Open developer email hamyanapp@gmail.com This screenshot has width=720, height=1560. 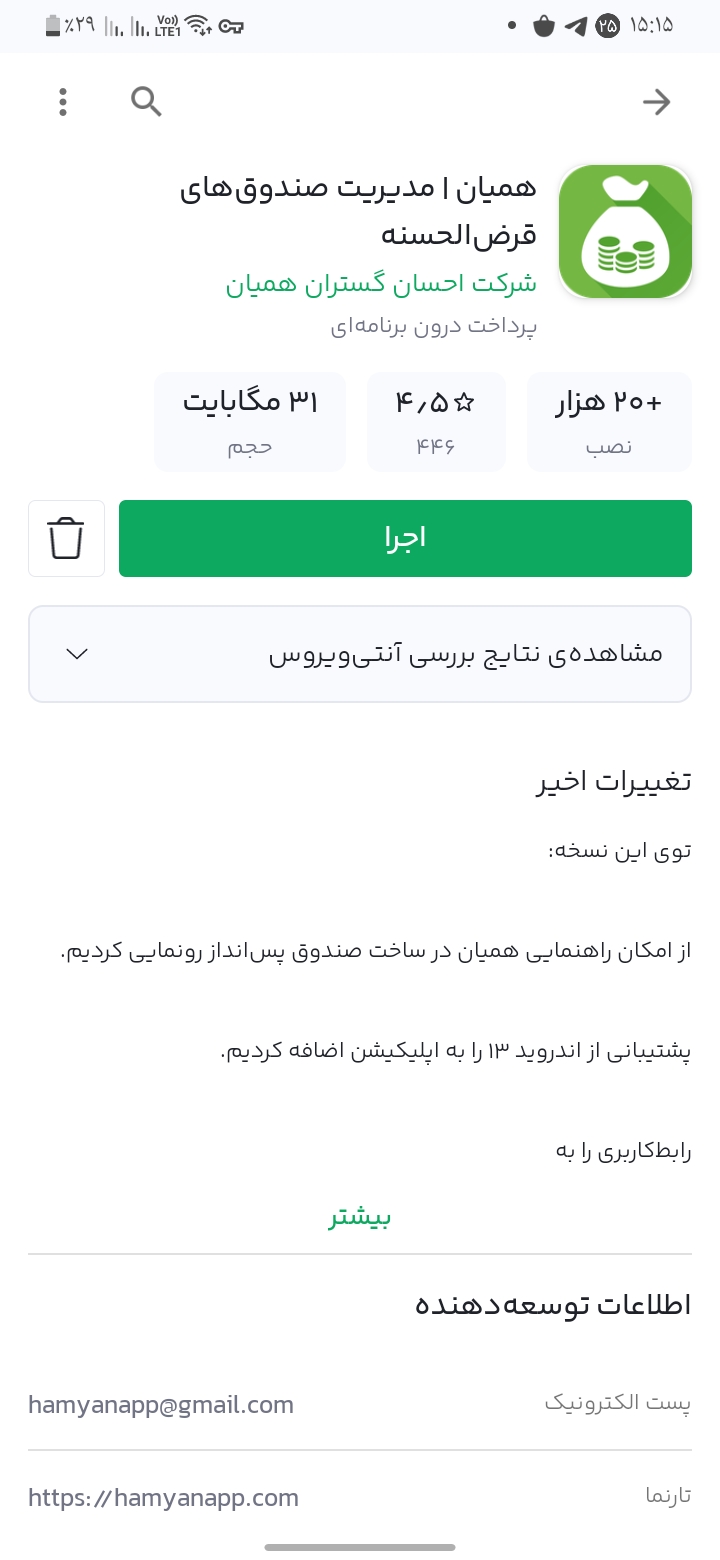161,1405
